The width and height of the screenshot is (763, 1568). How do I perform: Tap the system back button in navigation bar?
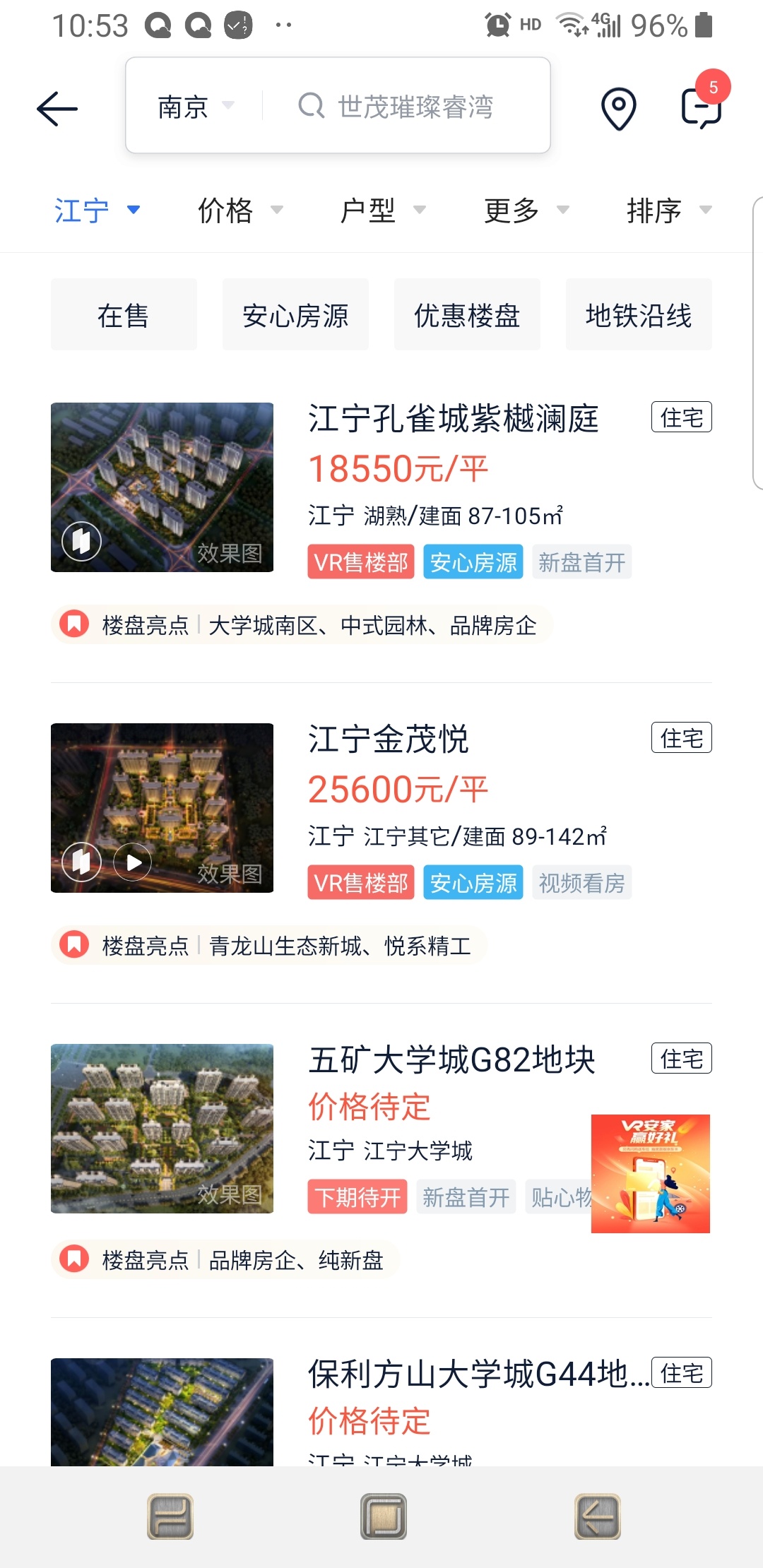[597, 1516]
